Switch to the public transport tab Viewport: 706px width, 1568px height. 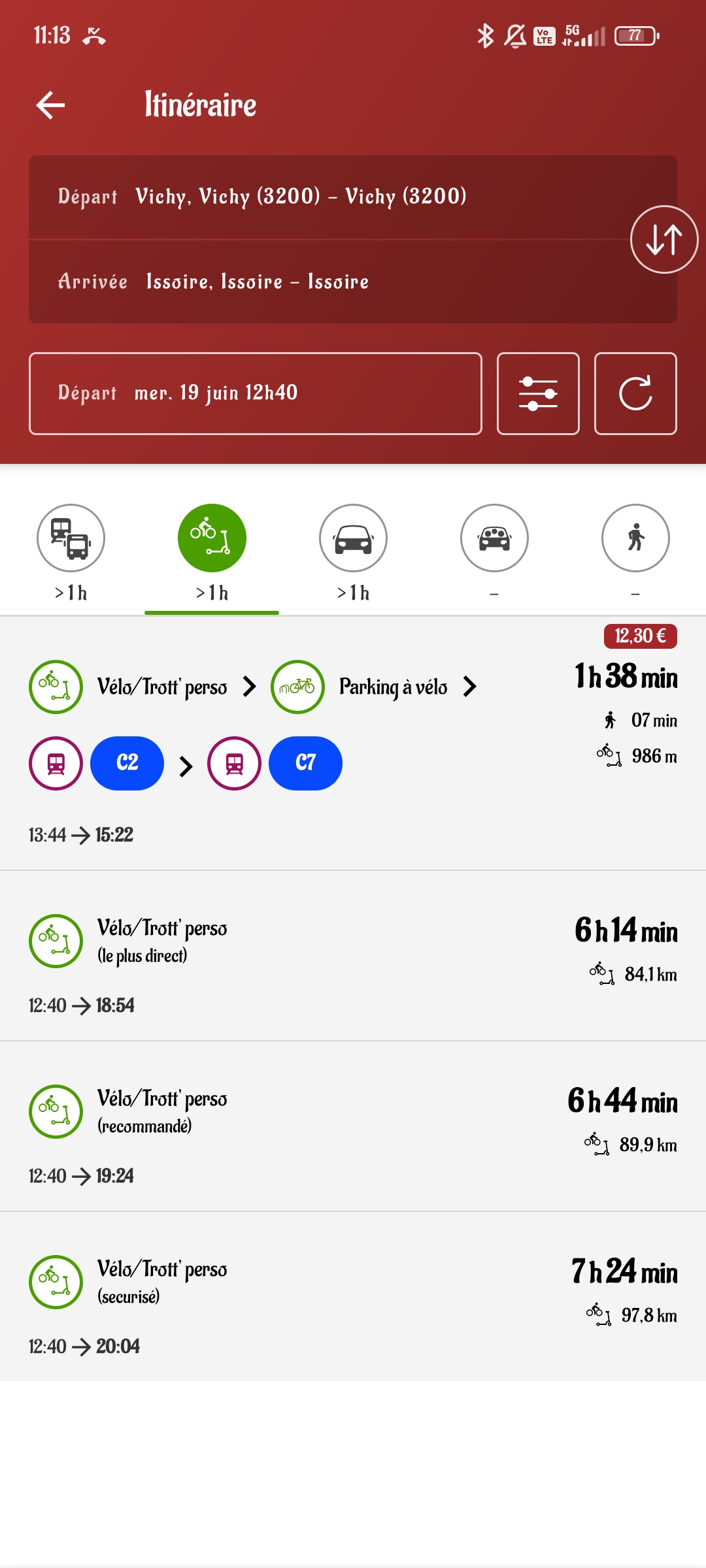(71, 538)
